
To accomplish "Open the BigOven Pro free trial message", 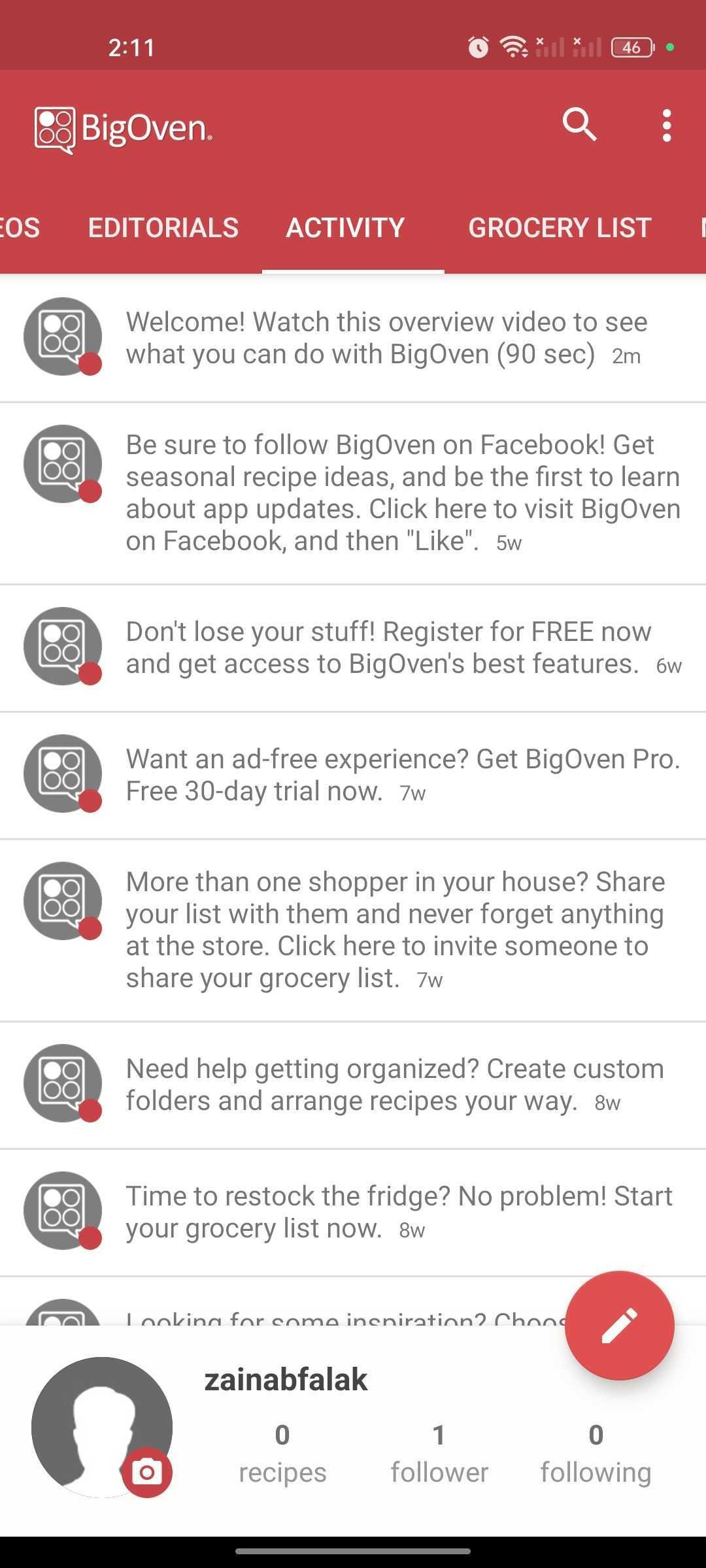I will 402,775.
